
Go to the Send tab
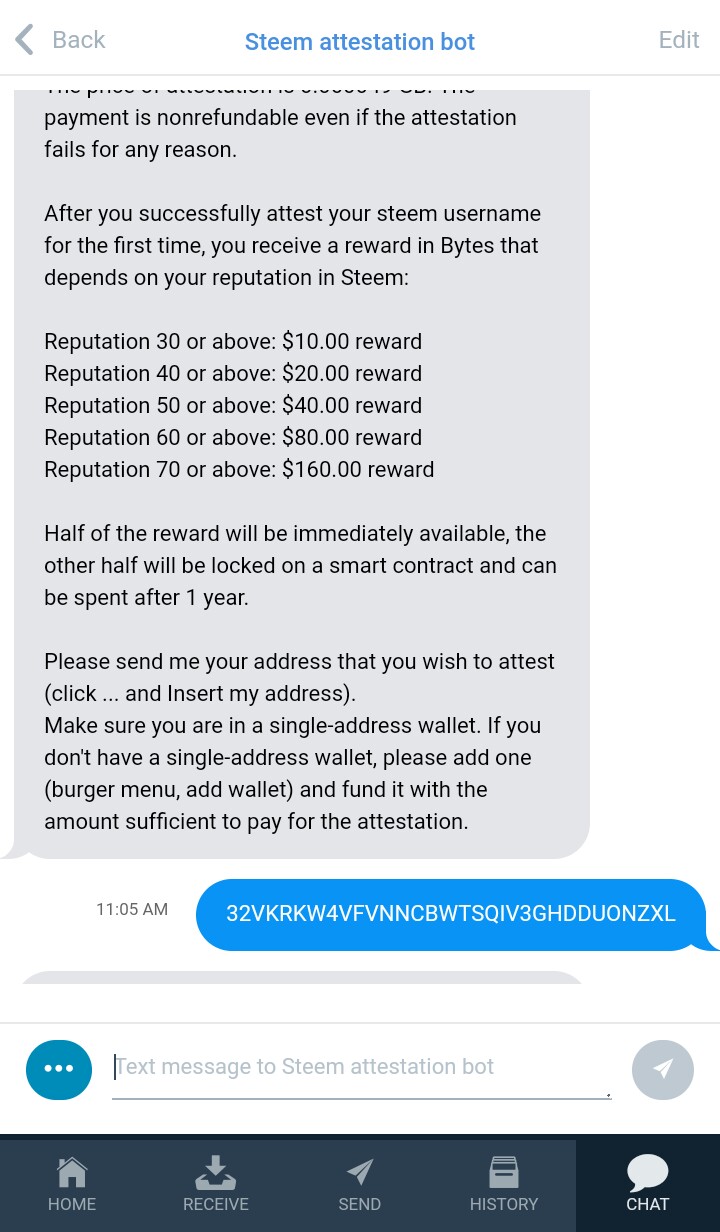click(x=360, y=1185)
